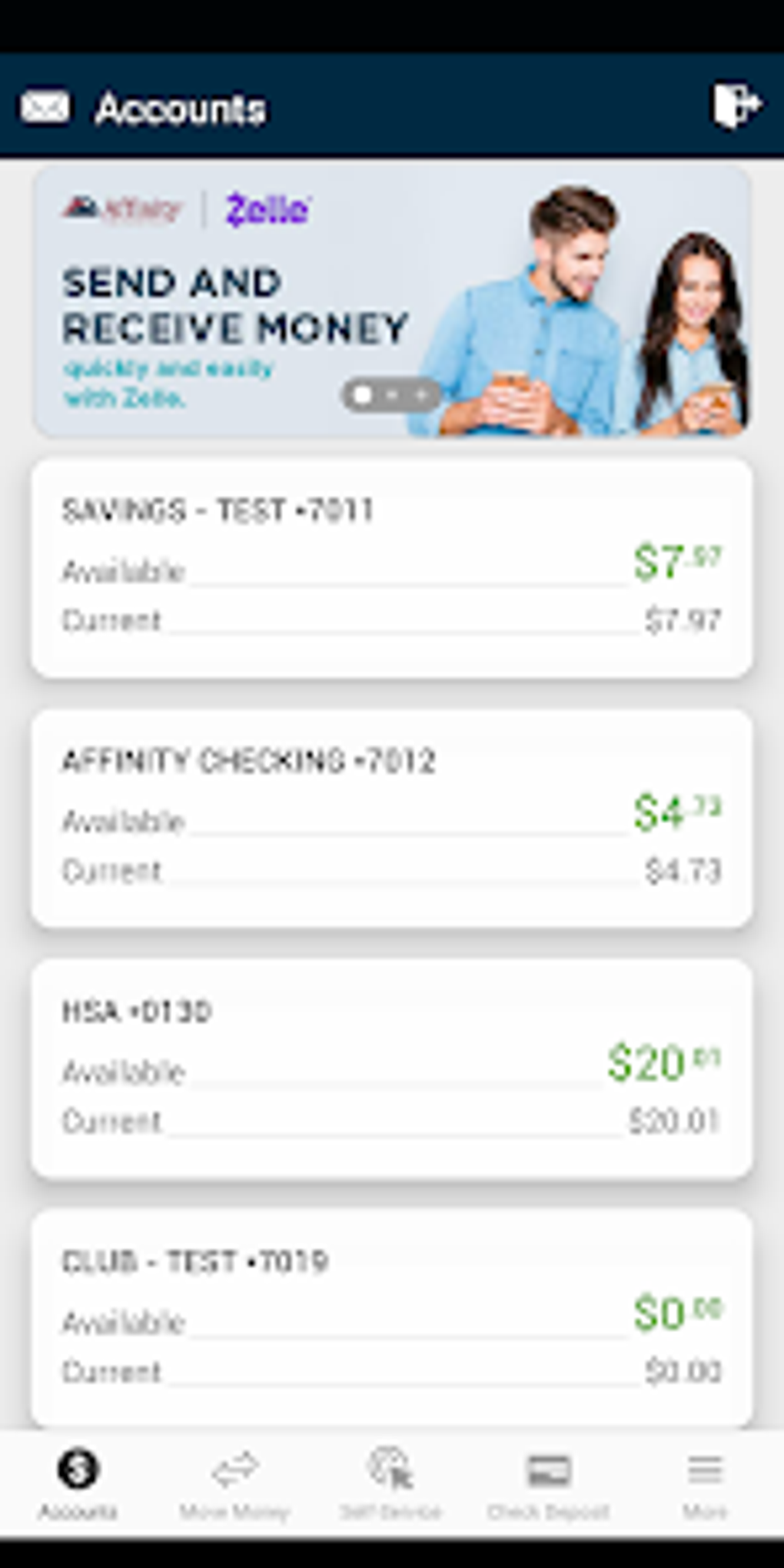Open the CLUB - TEST *7019 account
This screenshot has width=784, height=1568.
click(x=392, y=1318)
